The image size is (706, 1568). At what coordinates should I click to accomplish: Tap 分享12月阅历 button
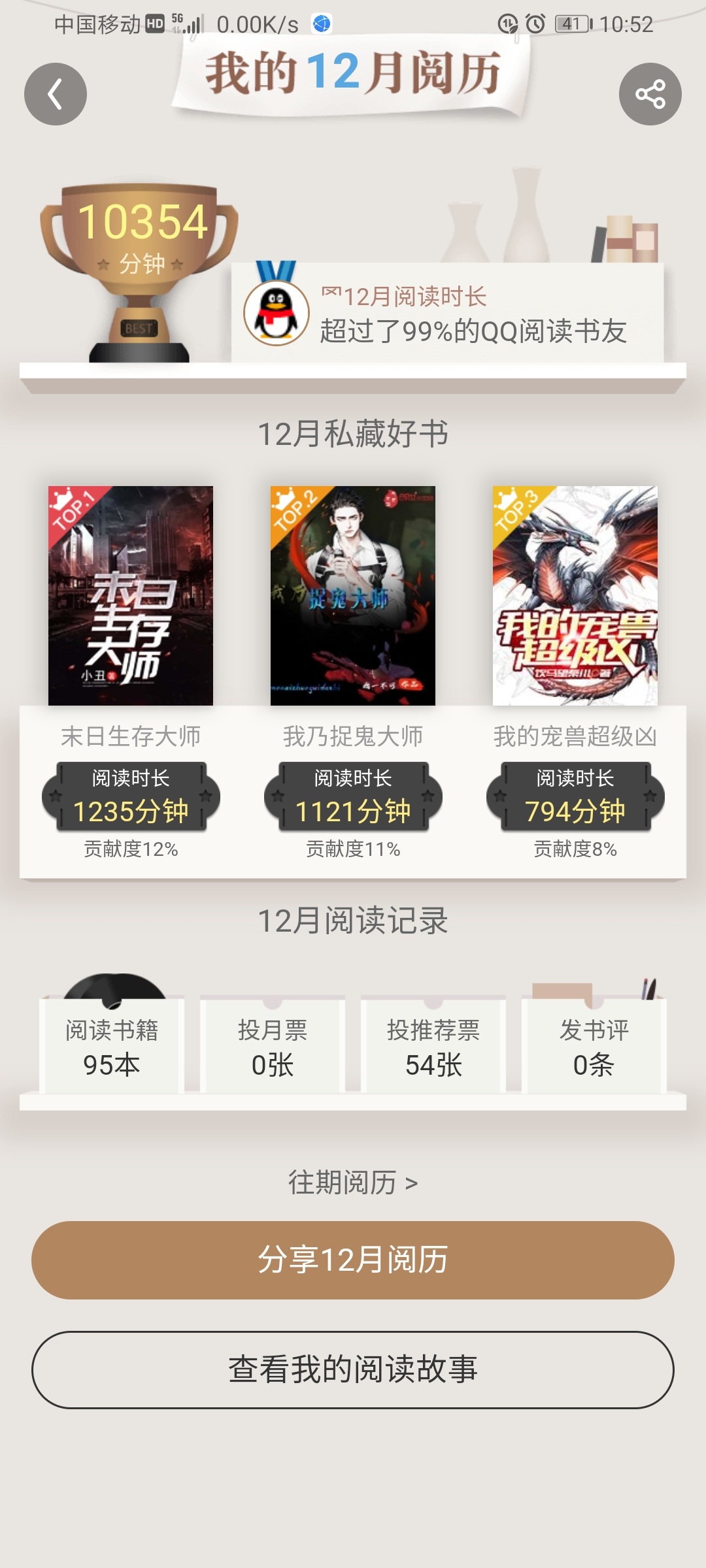point(353,1260)
